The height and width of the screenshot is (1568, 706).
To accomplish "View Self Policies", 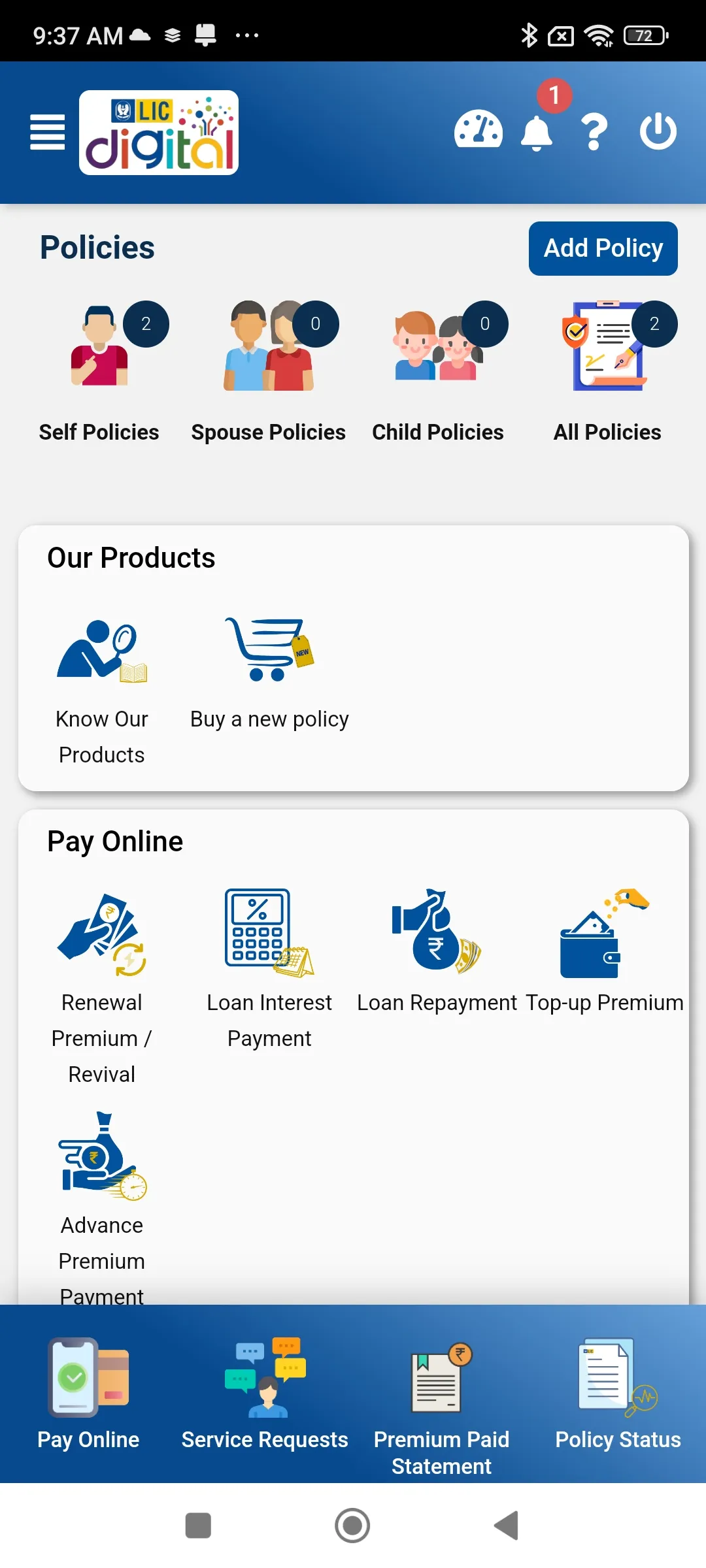I will click(x=99, y=372).
